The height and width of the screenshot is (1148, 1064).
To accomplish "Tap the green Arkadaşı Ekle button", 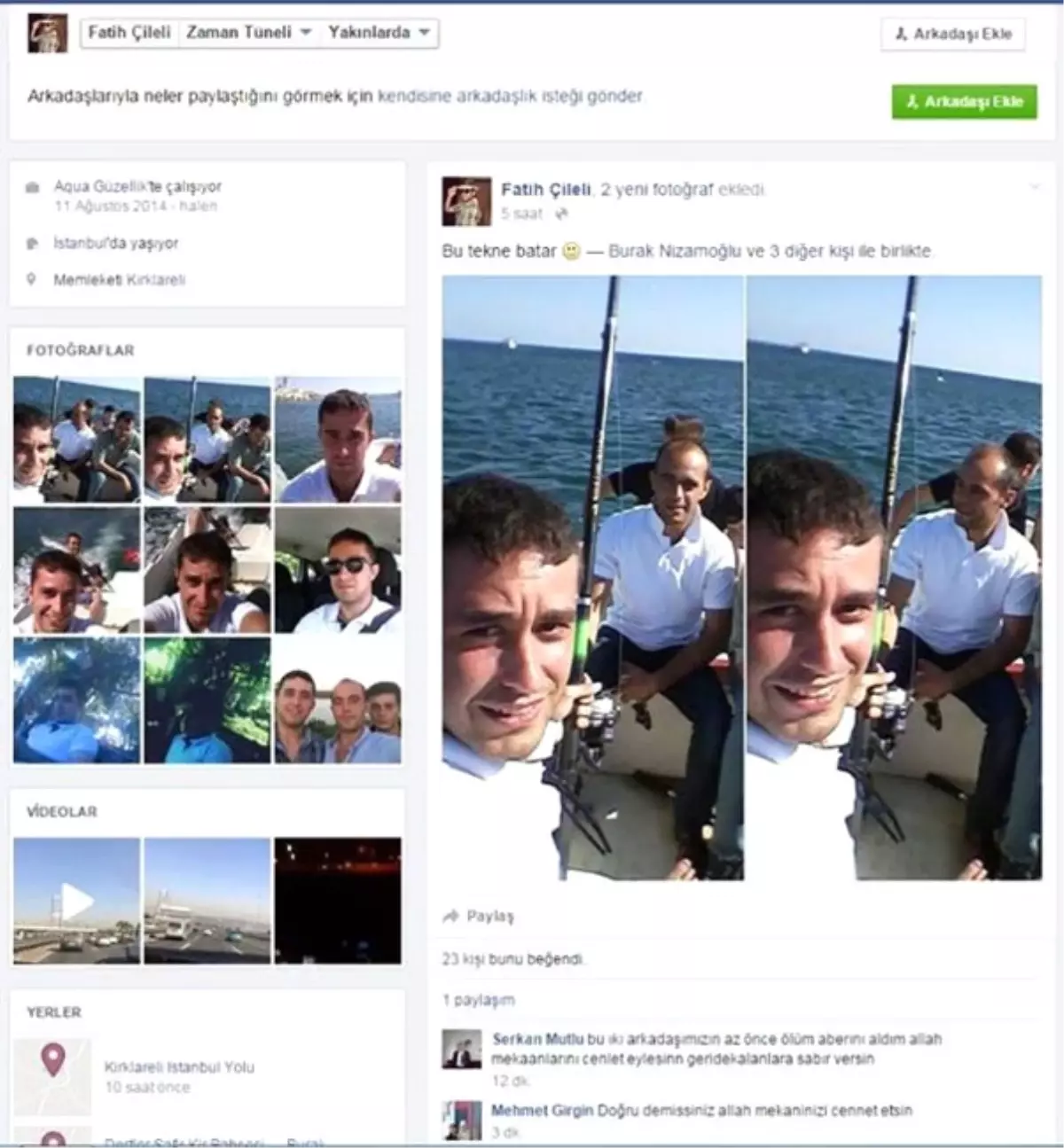I will coord(964,102).
